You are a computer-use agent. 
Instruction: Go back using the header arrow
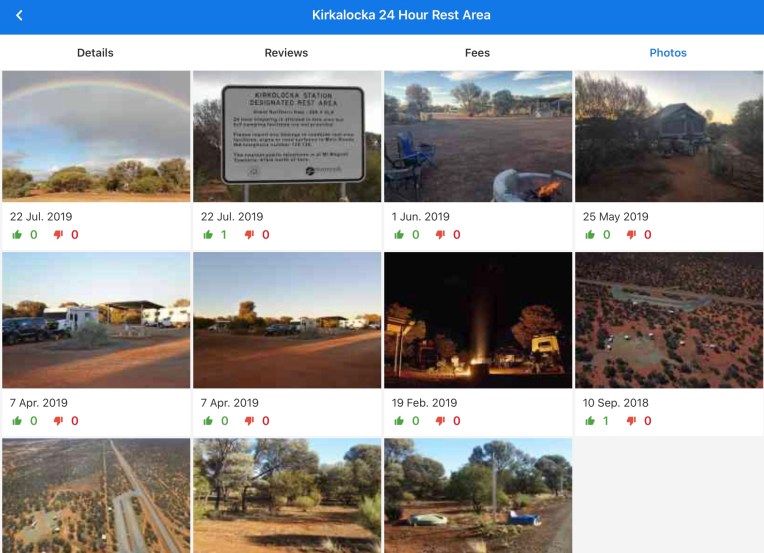tap(19, 16)
